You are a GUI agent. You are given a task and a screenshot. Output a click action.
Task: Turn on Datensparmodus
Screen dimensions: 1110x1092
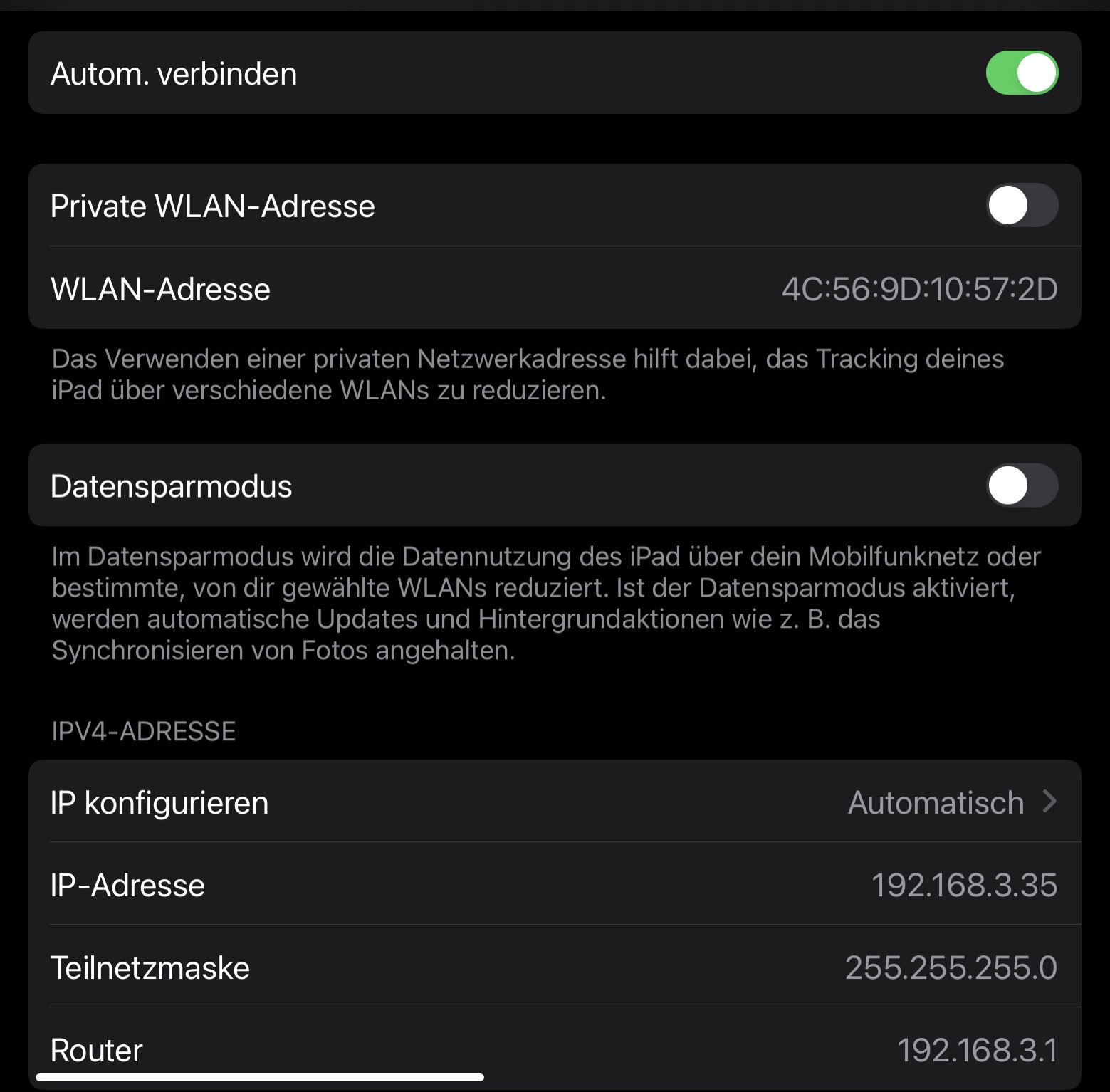tap(1022, 485)
